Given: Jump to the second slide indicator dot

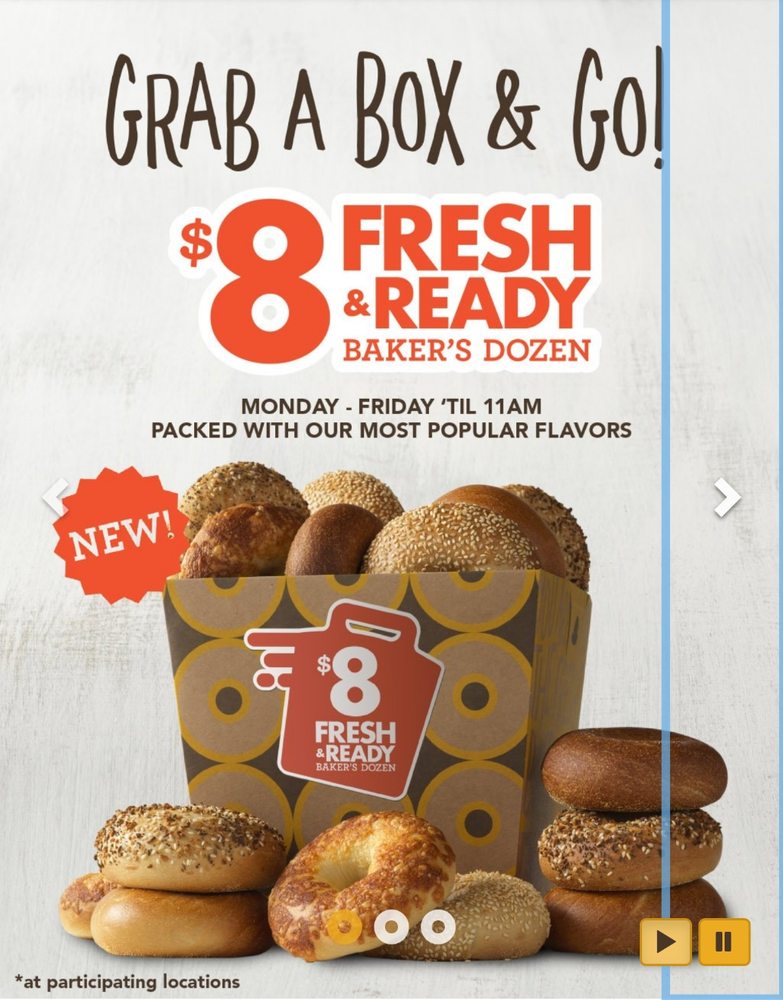Looking at the screenshot, I should coord(391,927).
